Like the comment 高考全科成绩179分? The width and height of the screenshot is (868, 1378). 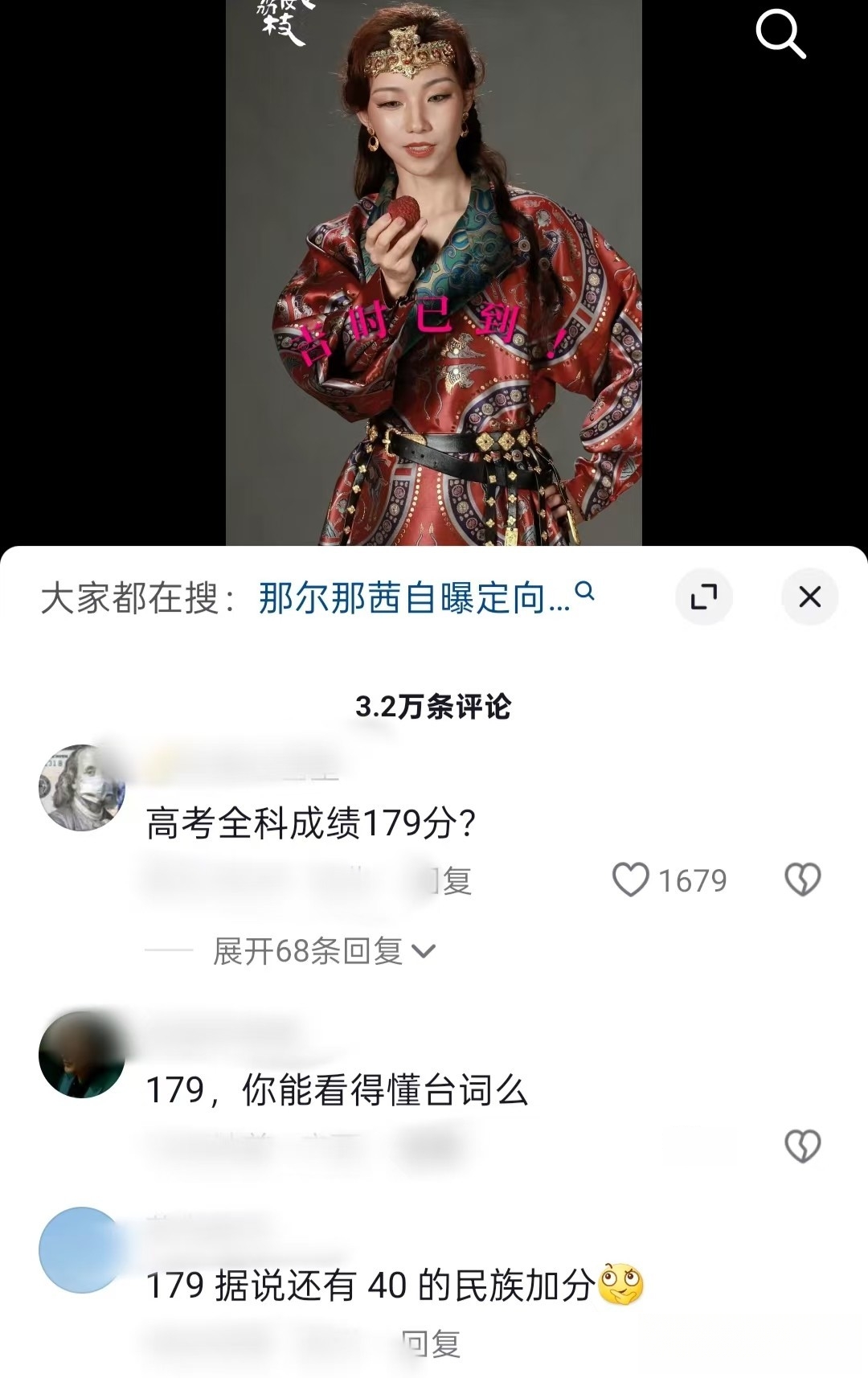632,880
